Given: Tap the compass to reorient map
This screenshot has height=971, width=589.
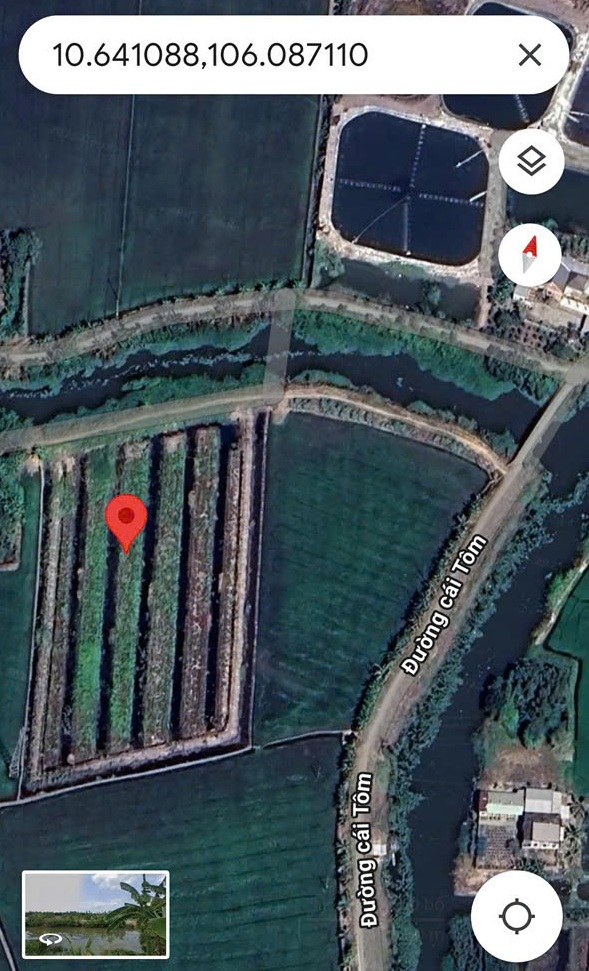Looking at the screenshot, I should coord(530,255).
